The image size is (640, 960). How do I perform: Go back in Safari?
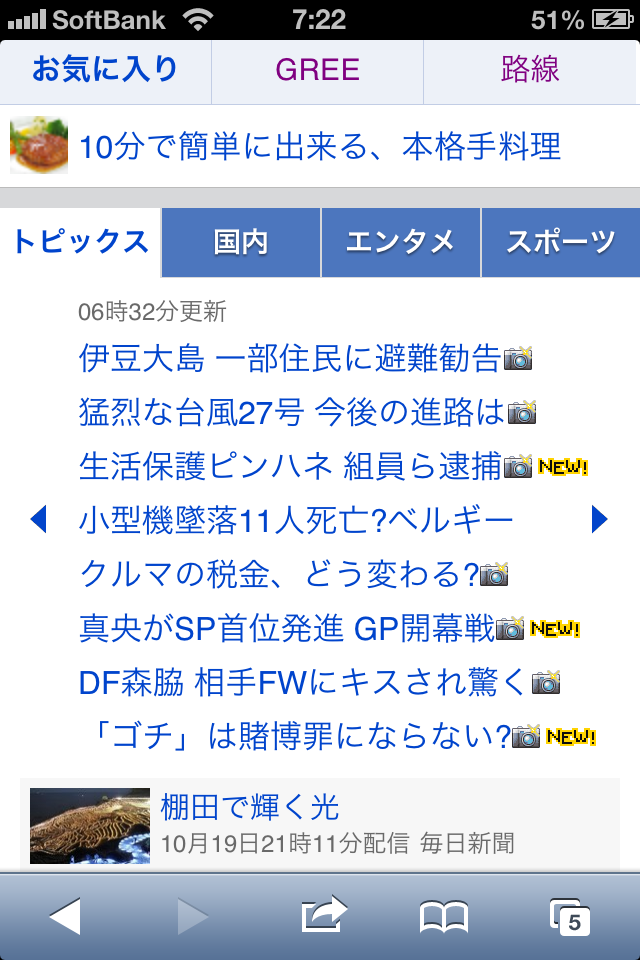point(65,915)
